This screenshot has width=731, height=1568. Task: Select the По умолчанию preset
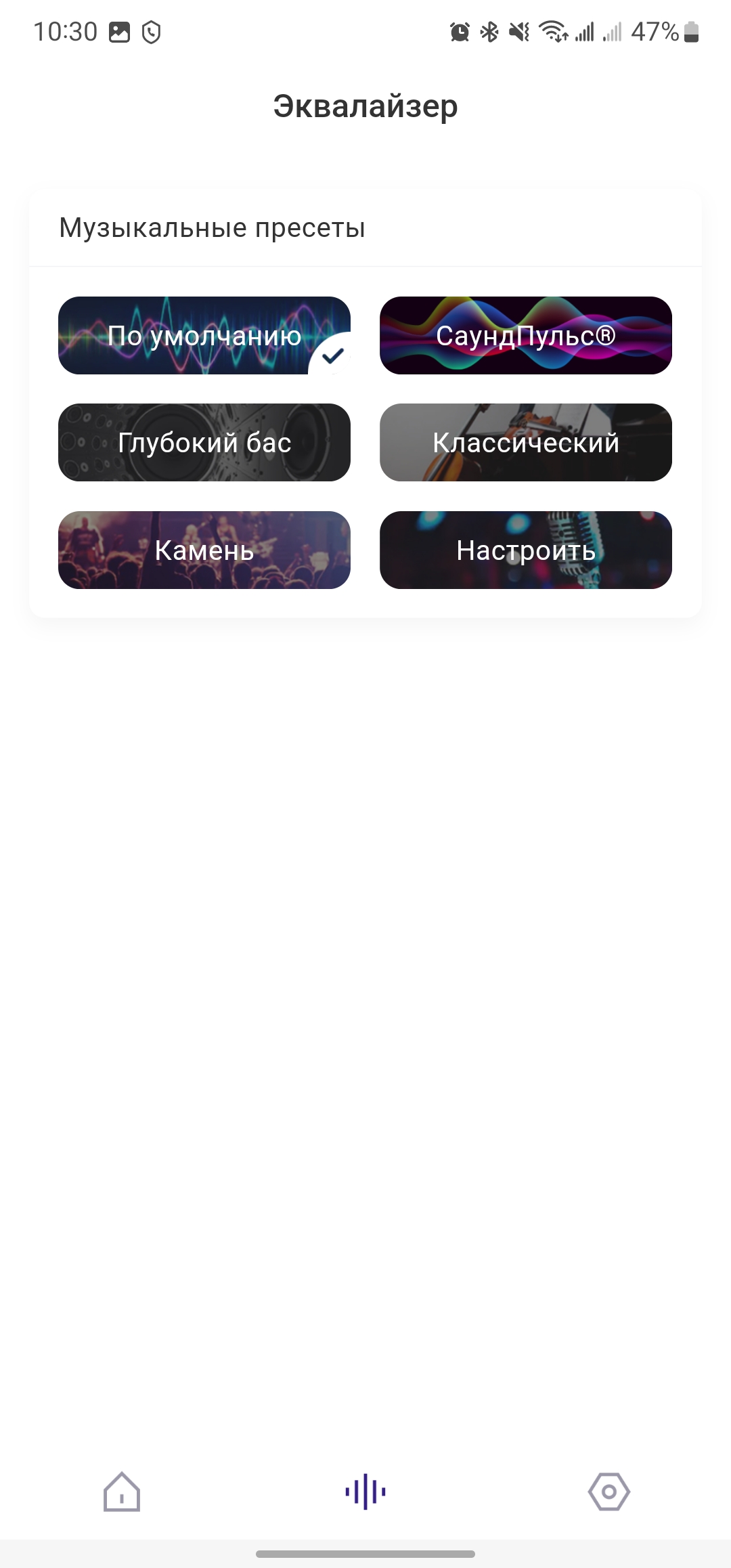pyautogui.click(x=204, y=335)
